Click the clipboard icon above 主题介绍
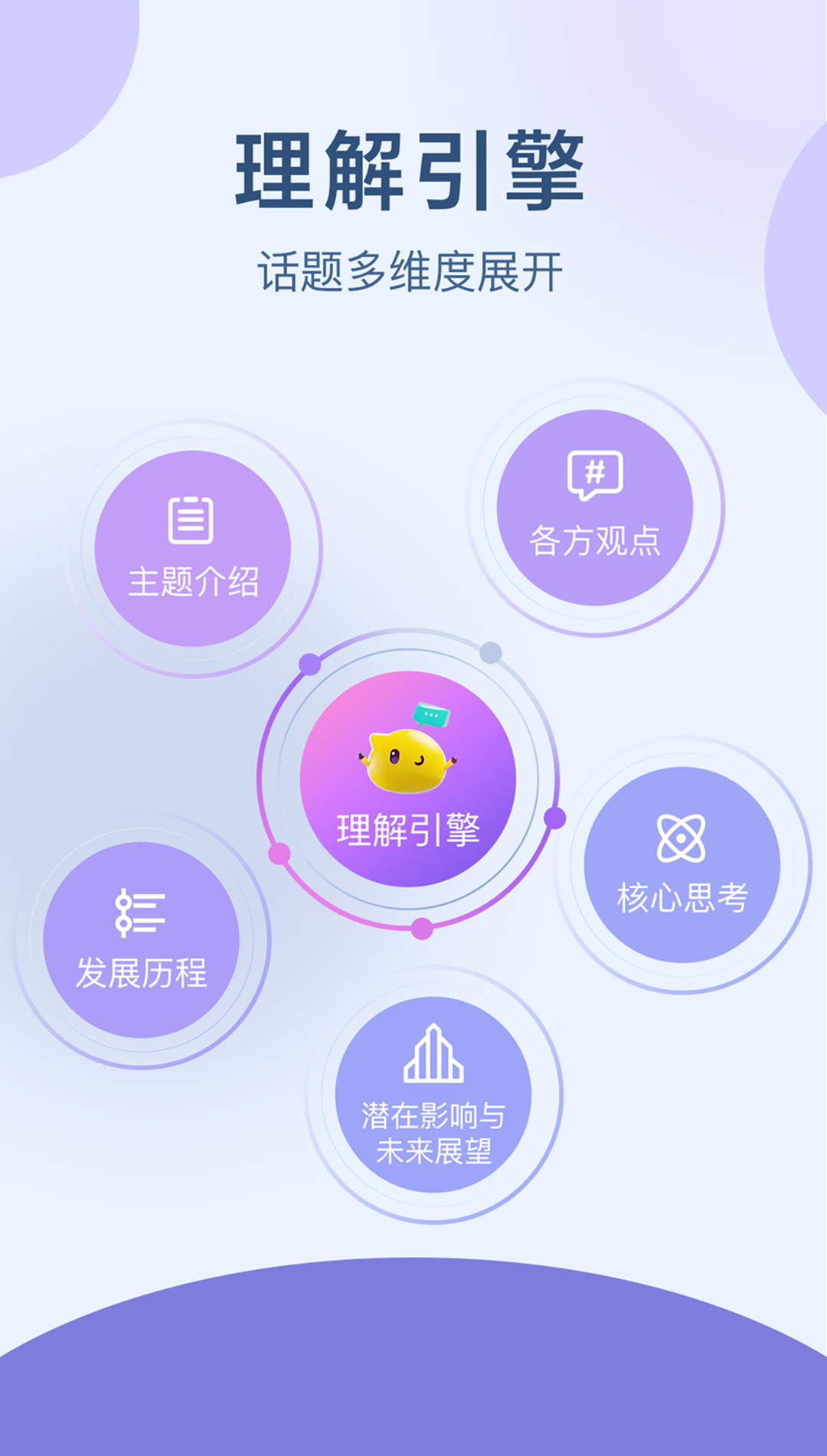 190,521
